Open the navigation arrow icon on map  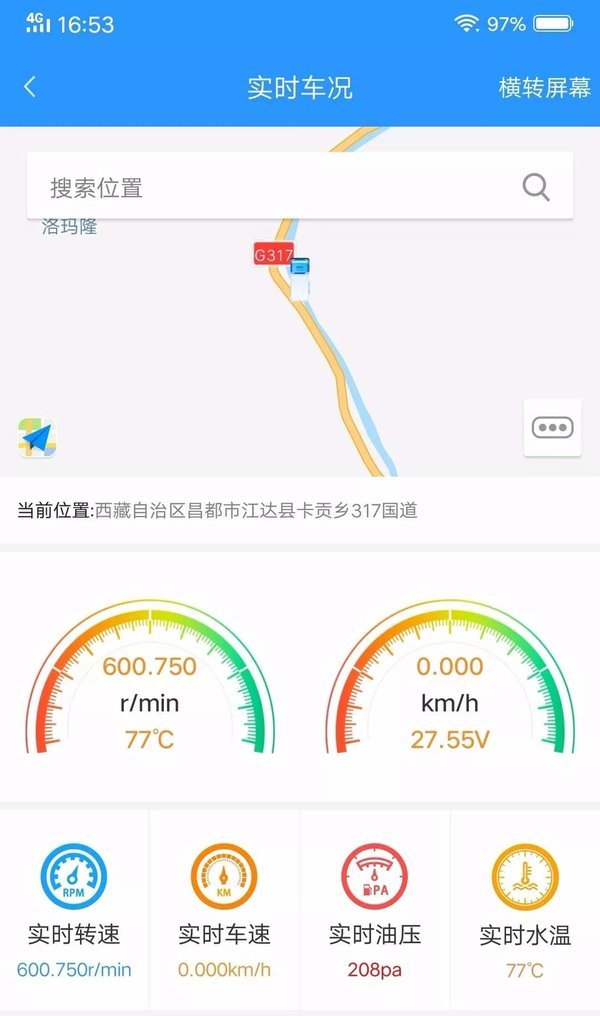click(x=37, y=437)
